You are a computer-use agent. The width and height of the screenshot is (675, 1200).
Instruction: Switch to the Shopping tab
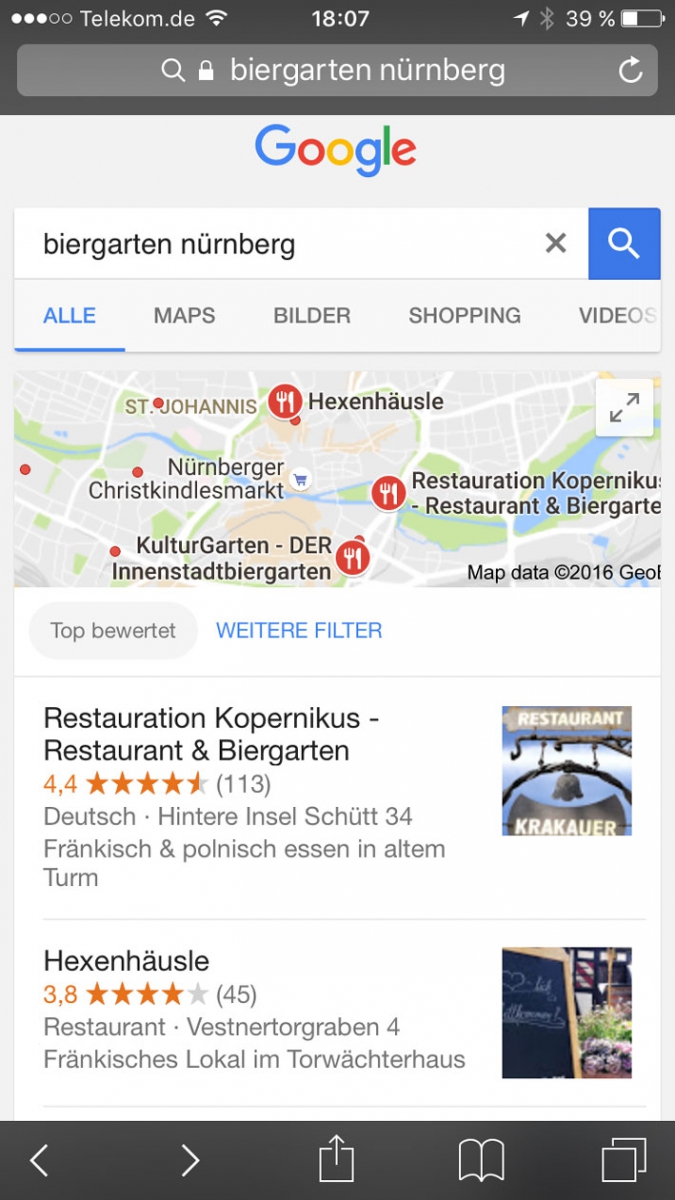(x=464, y=316)
